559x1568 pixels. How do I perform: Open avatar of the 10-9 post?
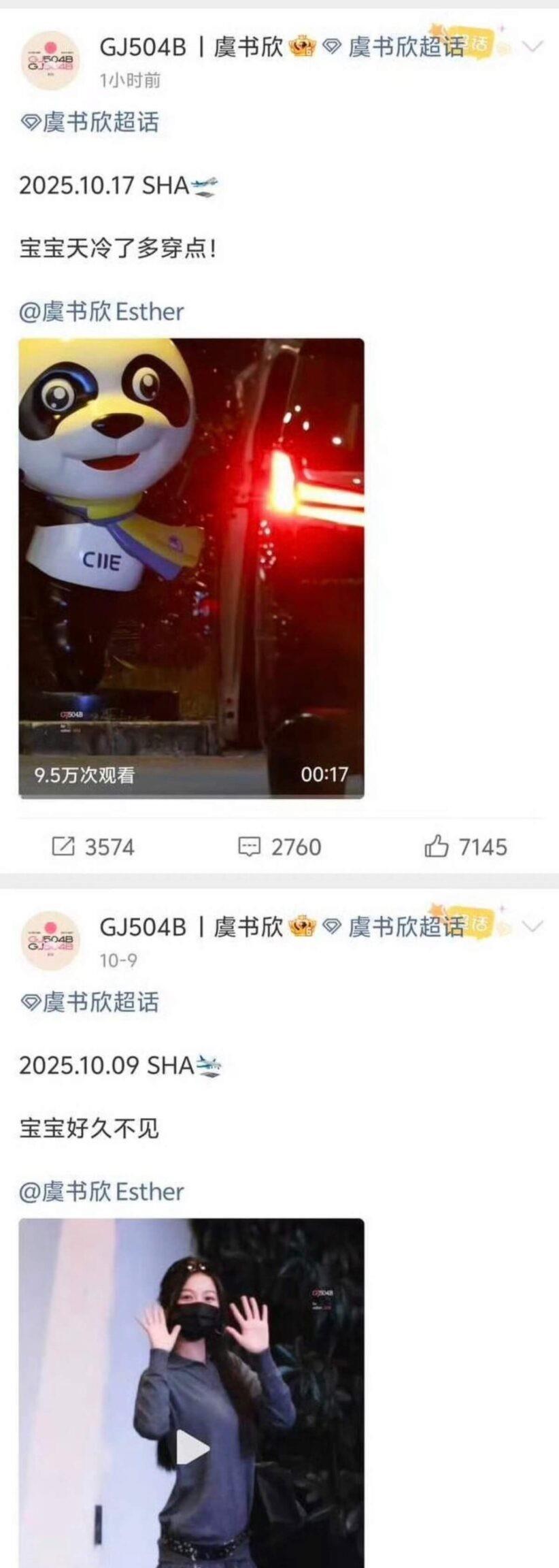pyautogui.click(x=48, y=941)
